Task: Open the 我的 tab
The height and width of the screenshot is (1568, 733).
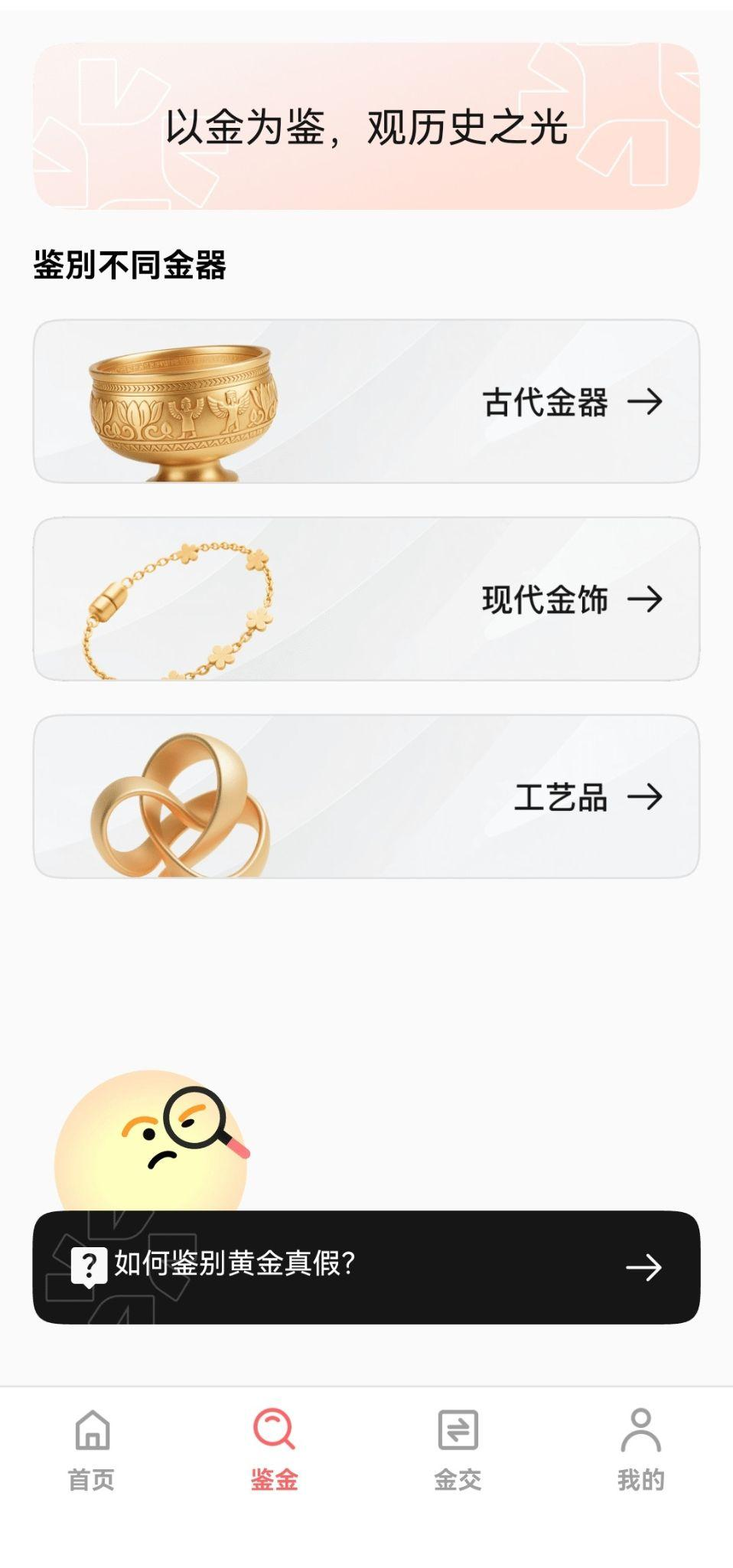Action: 640,1449
